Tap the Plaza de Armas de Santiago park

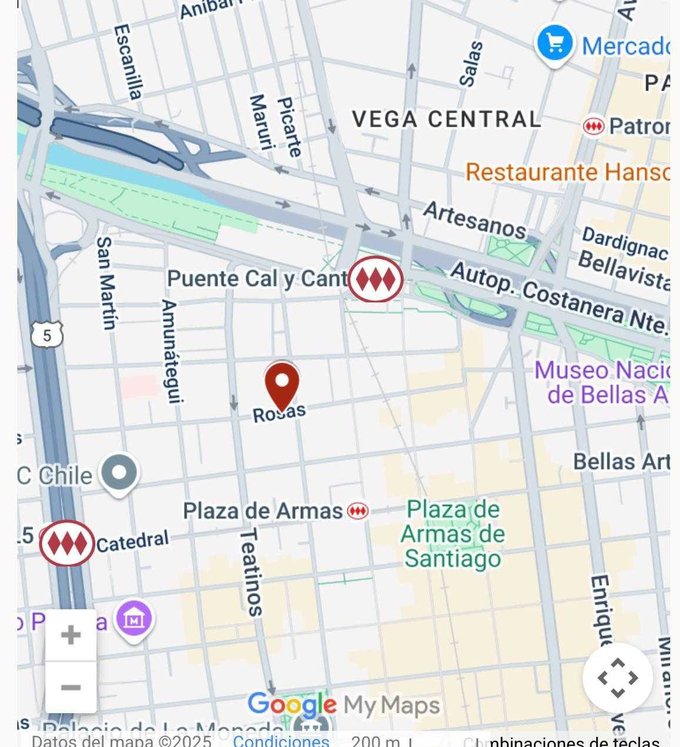click(453, 534)
